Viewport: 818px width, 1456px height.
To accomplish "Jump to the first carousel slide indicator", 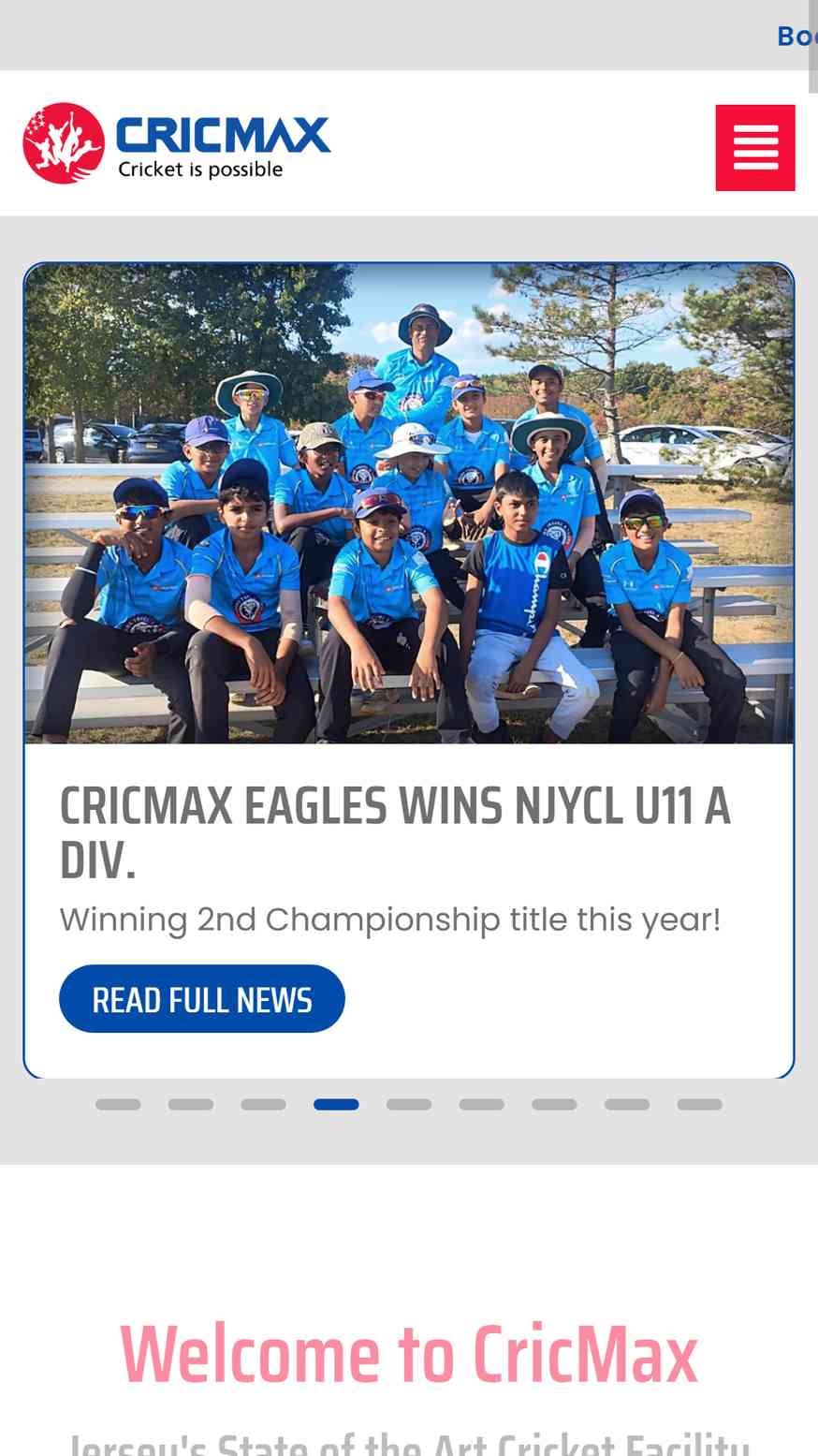I will pos(118,1105).
